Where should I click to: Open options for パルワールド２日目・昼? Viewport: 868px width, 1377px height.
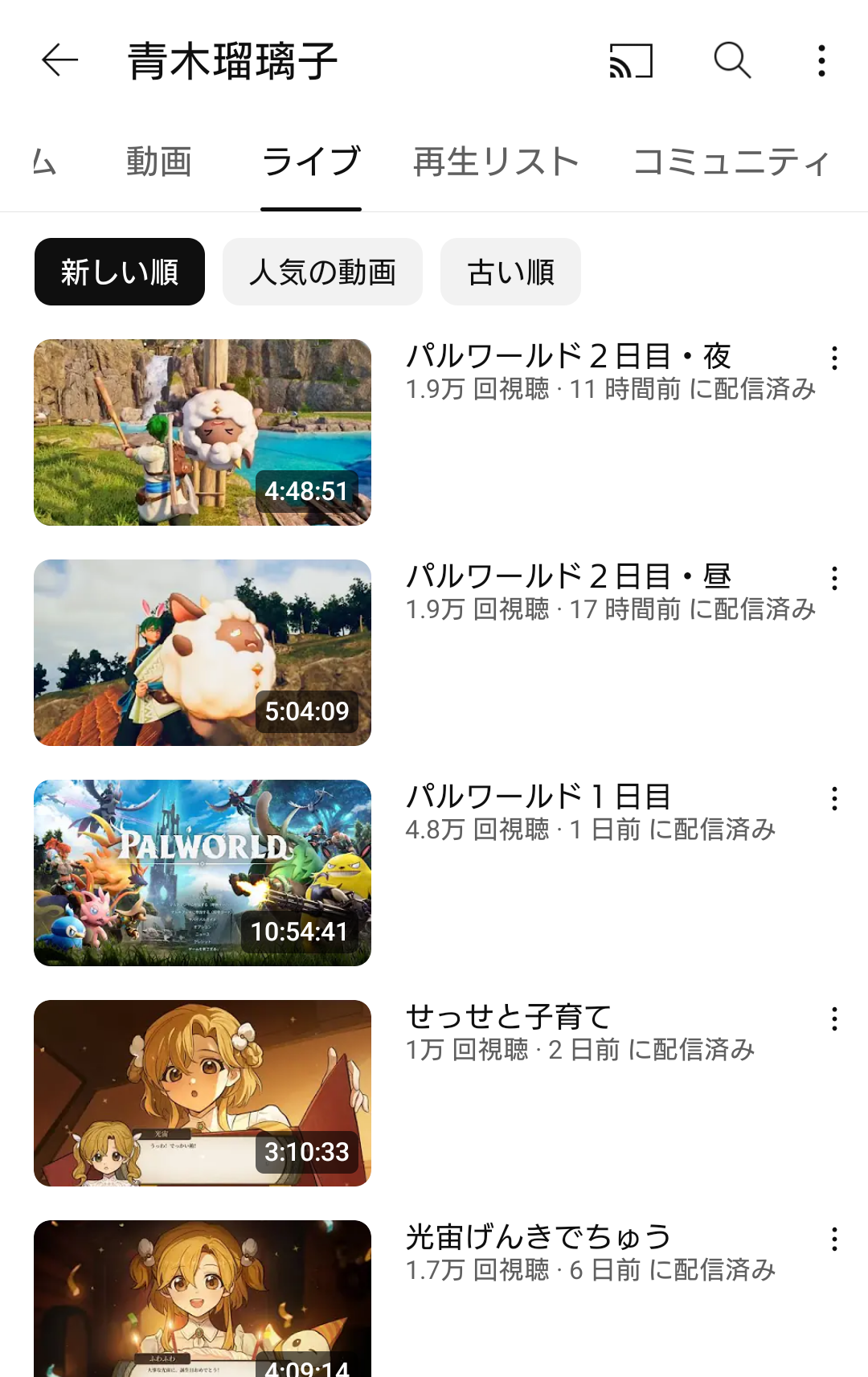(835, 578)
